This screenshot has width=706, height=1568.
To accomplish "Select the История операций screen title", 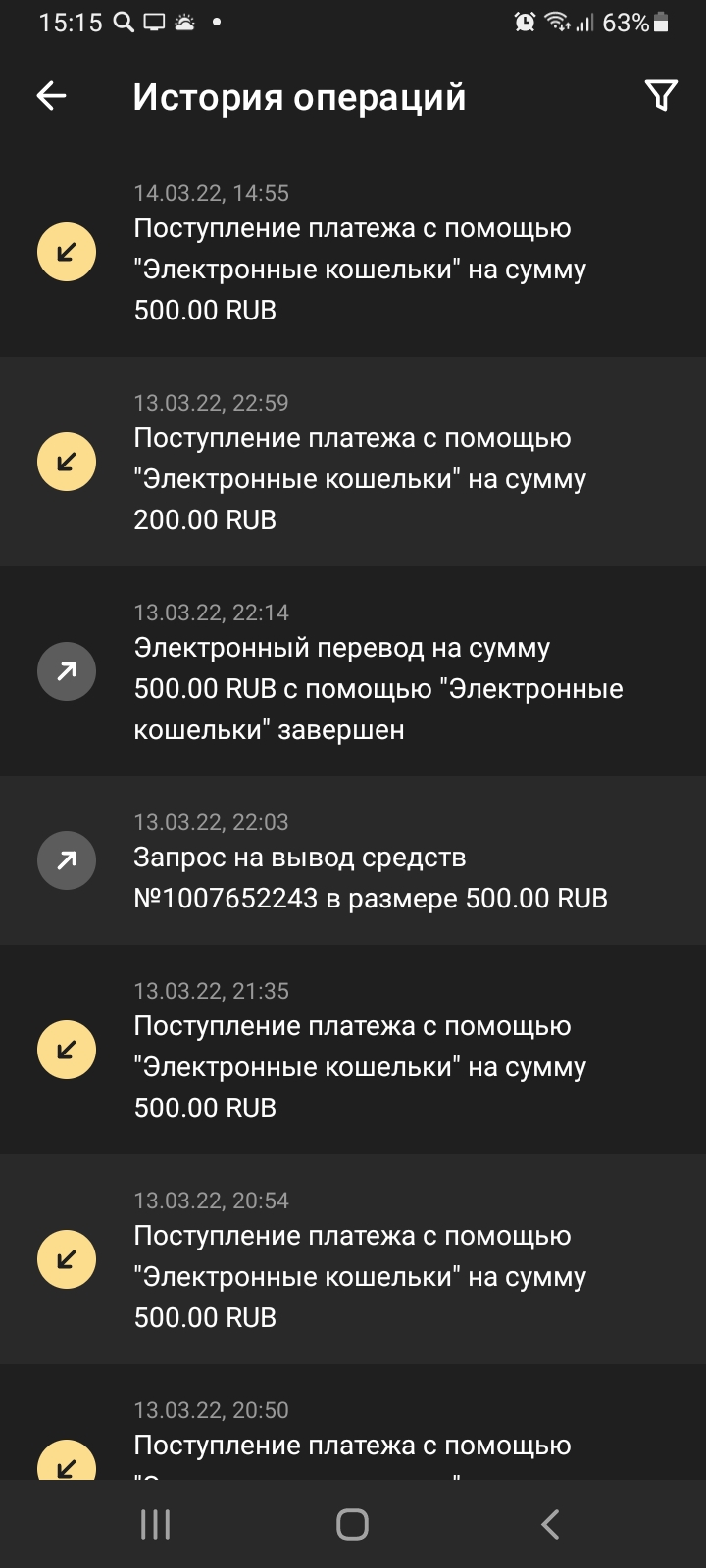I will pos(299,96).
